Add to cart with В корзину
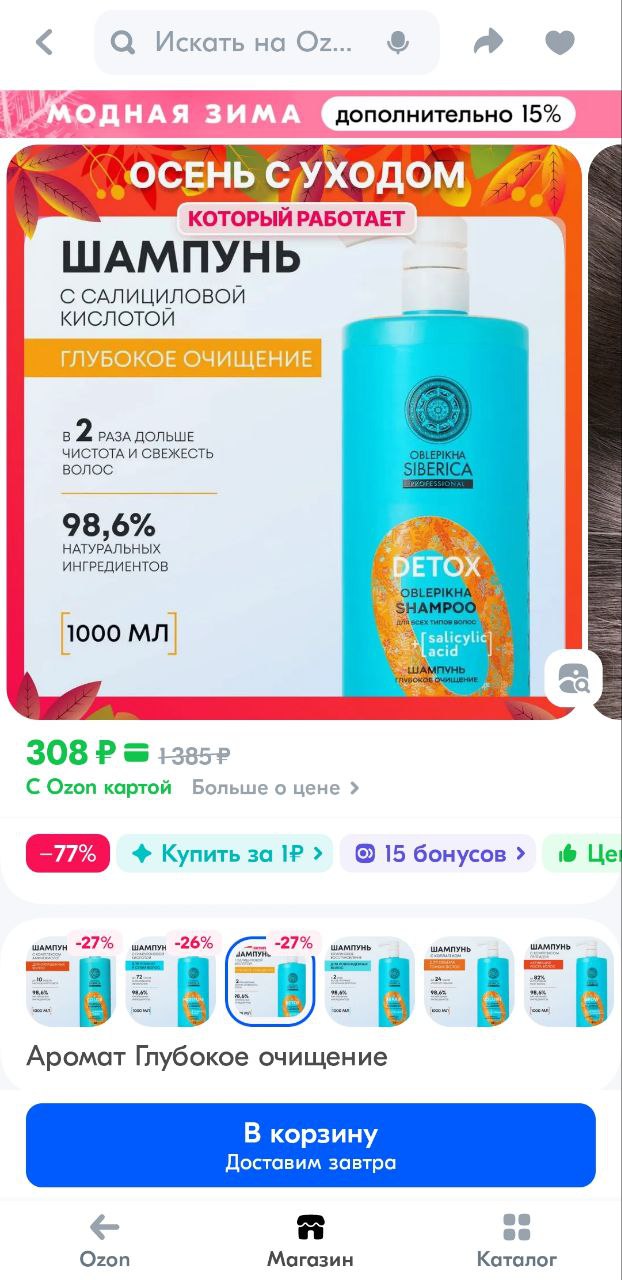 (x=311, y=1145)
